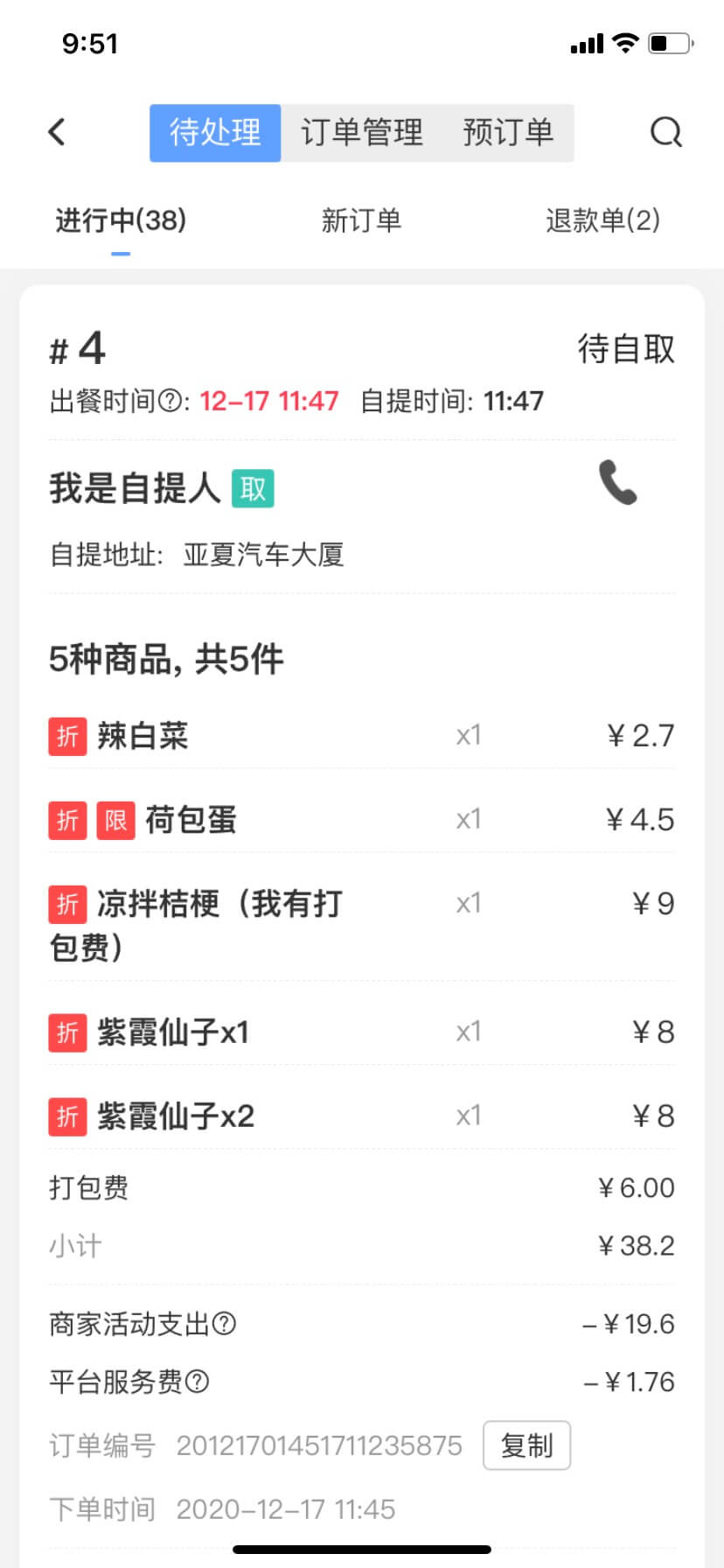Copy the order number with 复制
Screen dimensions: 724x1568
click(526, 1445)
